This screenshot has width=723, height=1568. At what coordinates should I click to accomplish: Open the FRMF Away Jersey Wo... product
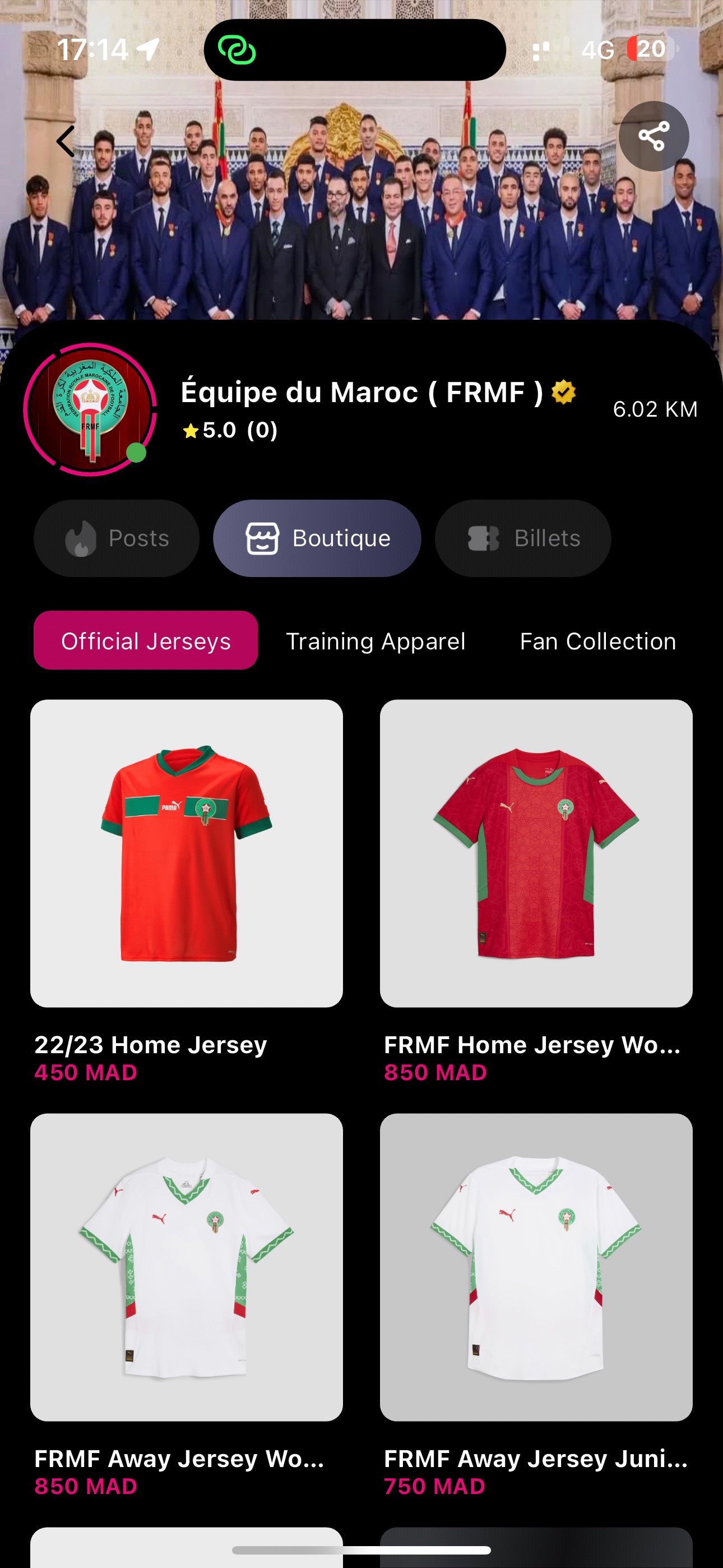(x=187, y=1267)
